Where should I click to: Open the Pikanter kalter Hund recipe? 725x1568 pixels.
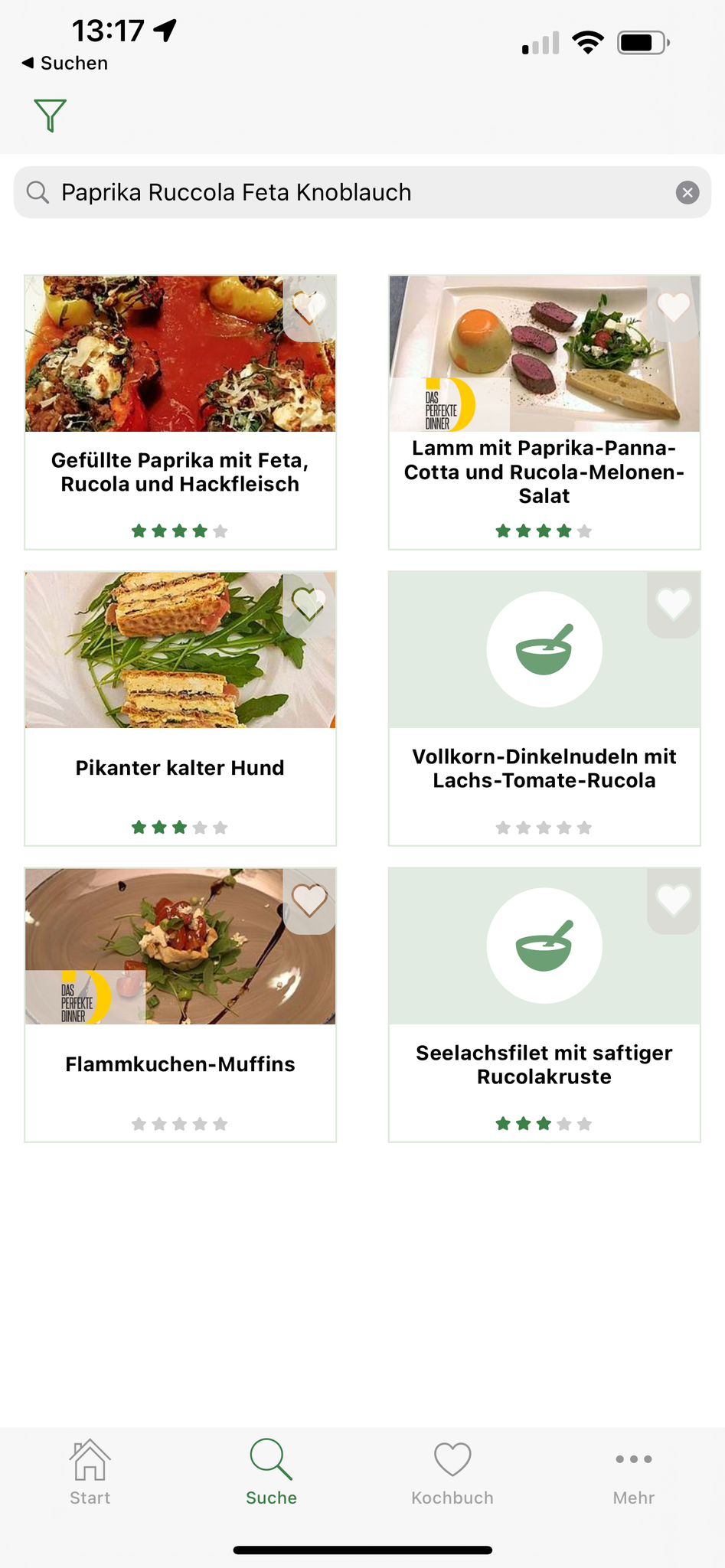[x=180, y=768]
